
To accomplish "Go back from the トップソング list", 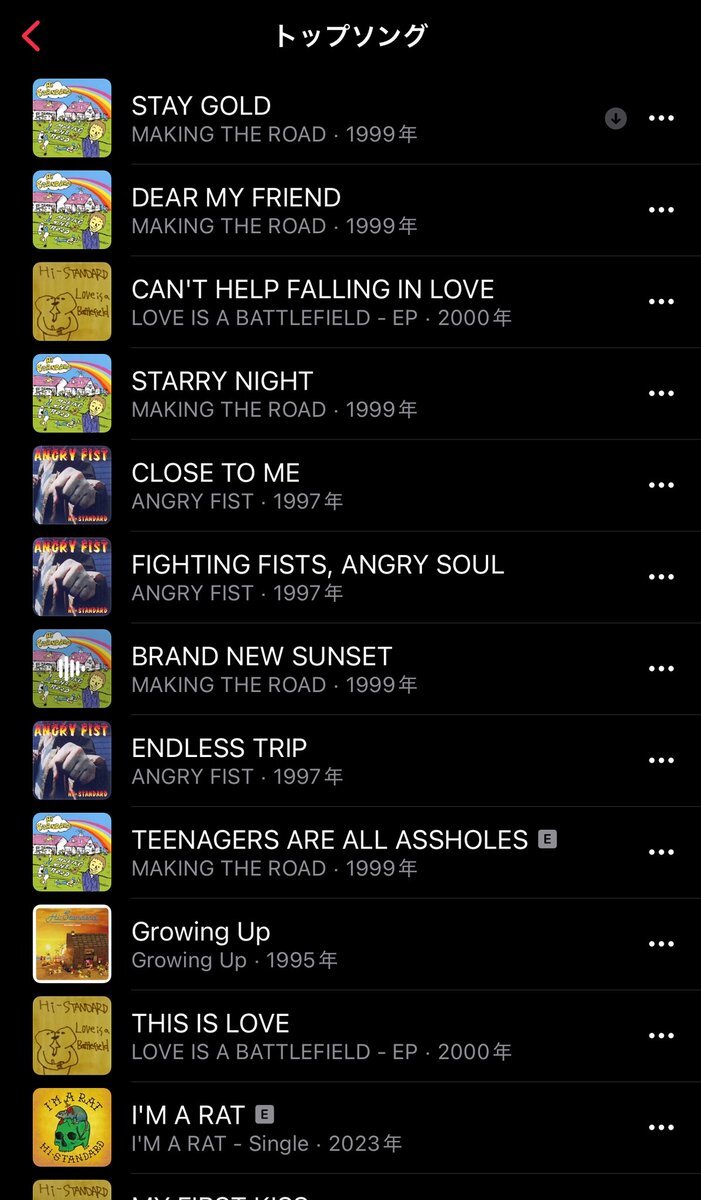I will (31, 36).
